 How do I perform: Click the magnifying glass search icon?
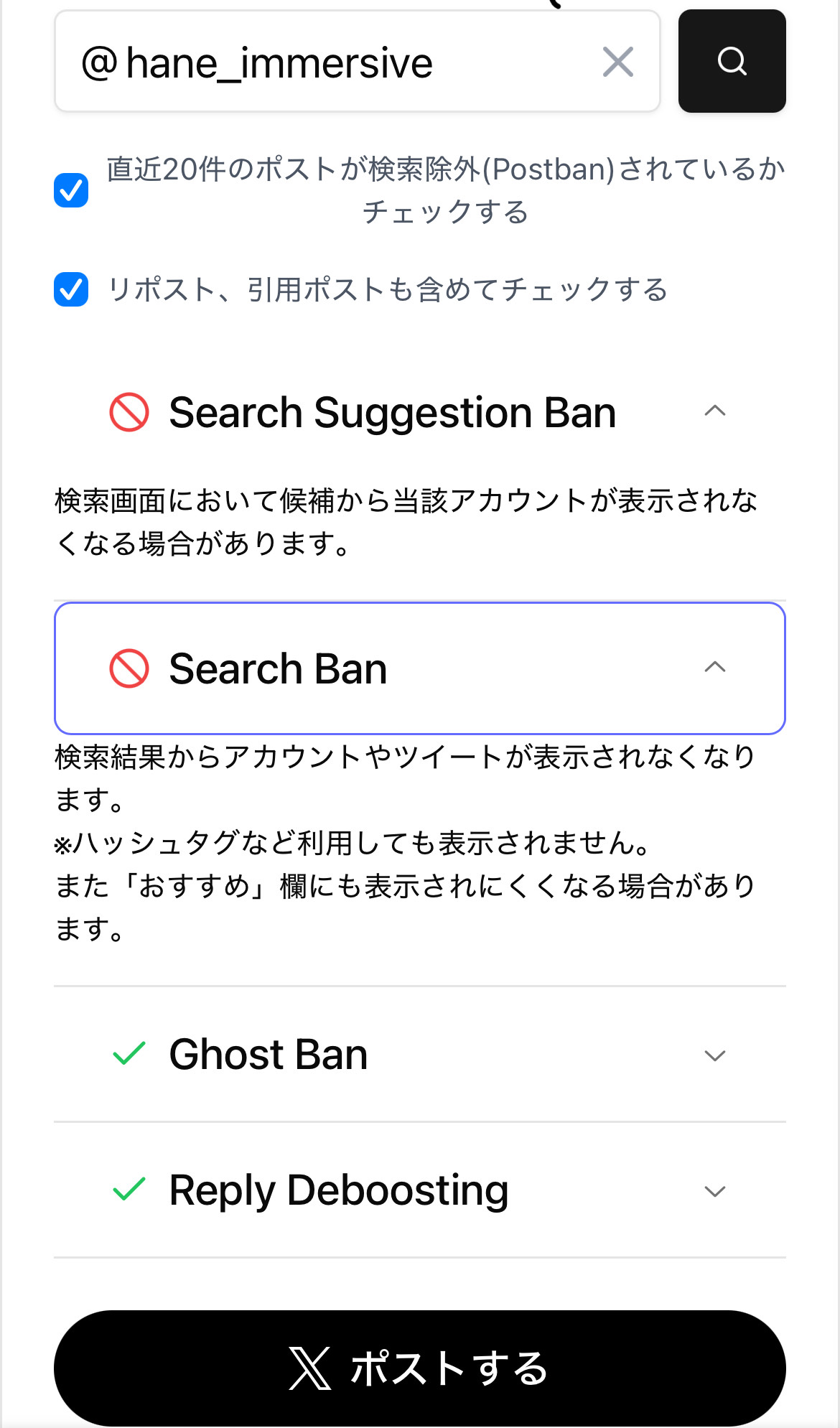[x=732, y=62]
